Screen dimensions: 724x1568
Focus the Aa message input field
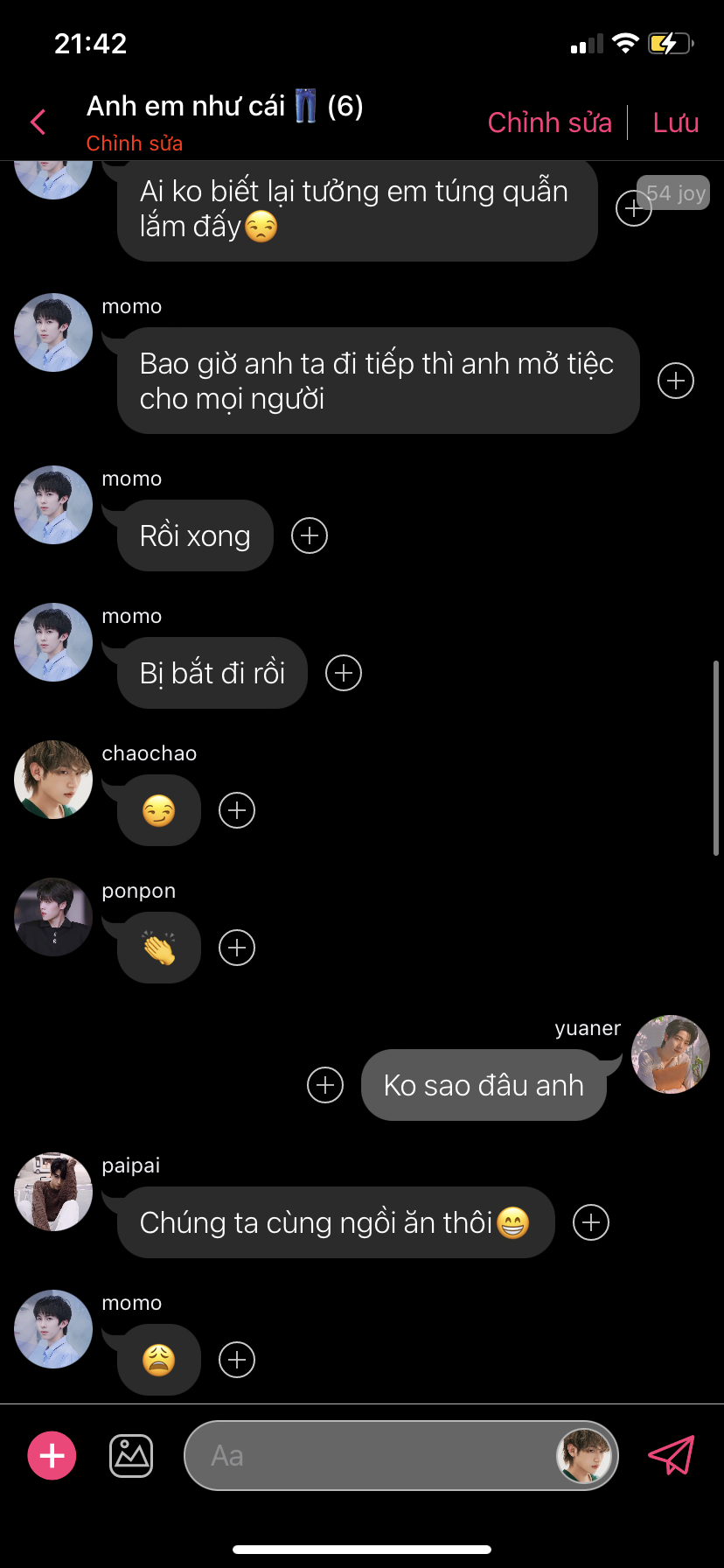367,1455
